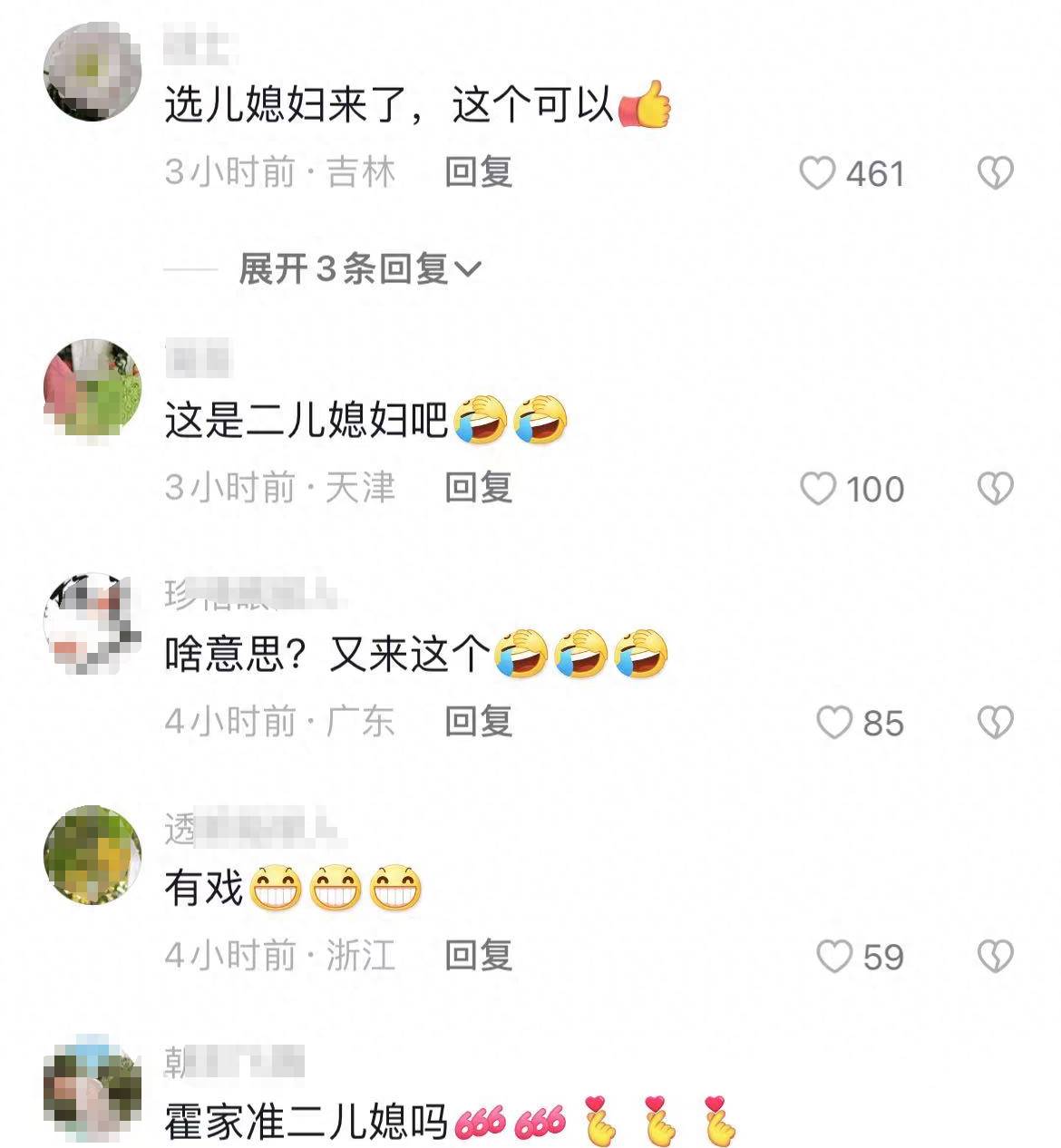1061x1148 pixels.
Task: Reply to the 广东 comment
Action: [478, 722]
